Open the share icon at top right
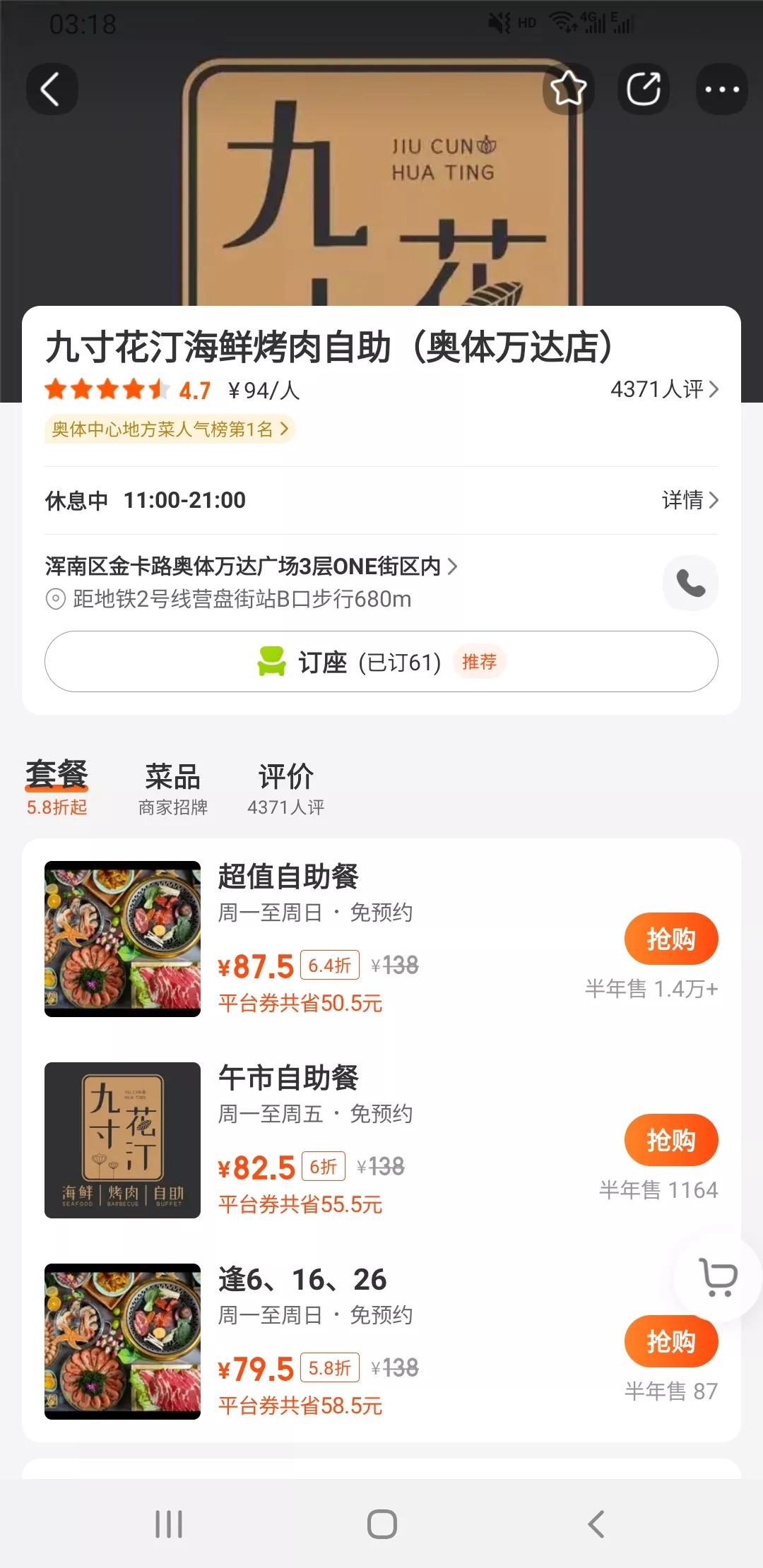763x1568 pixels. (x=644, y=89)
